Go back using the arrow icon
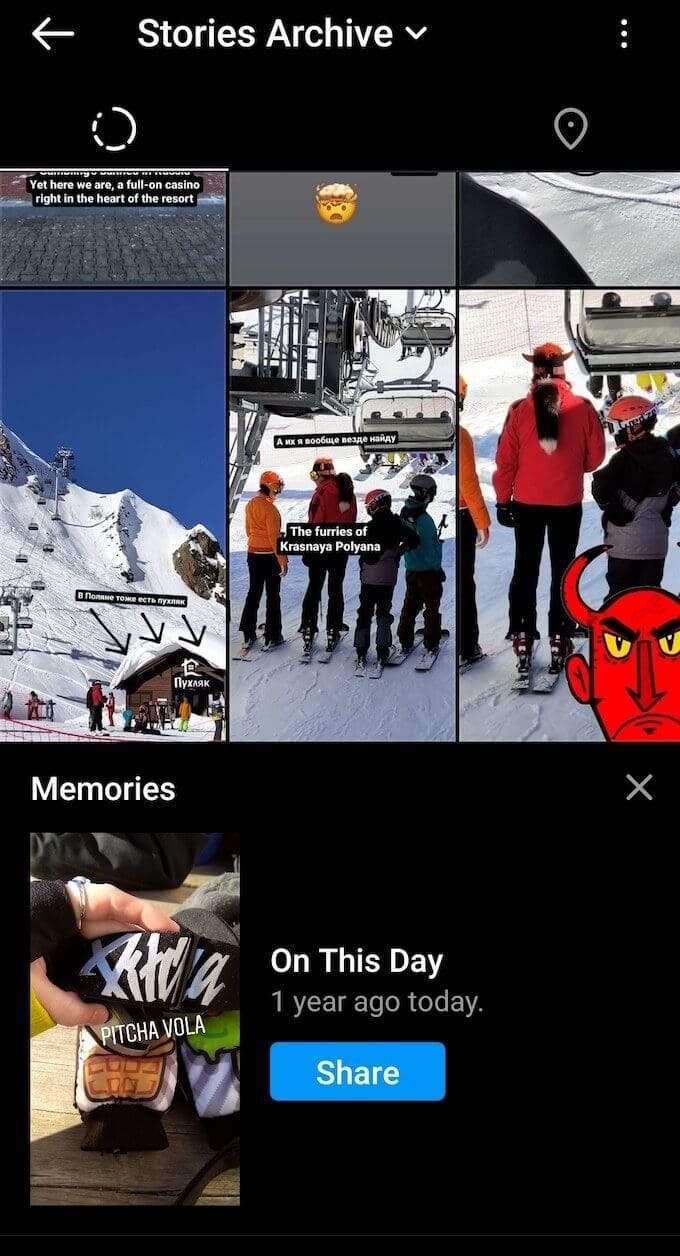 53,34
